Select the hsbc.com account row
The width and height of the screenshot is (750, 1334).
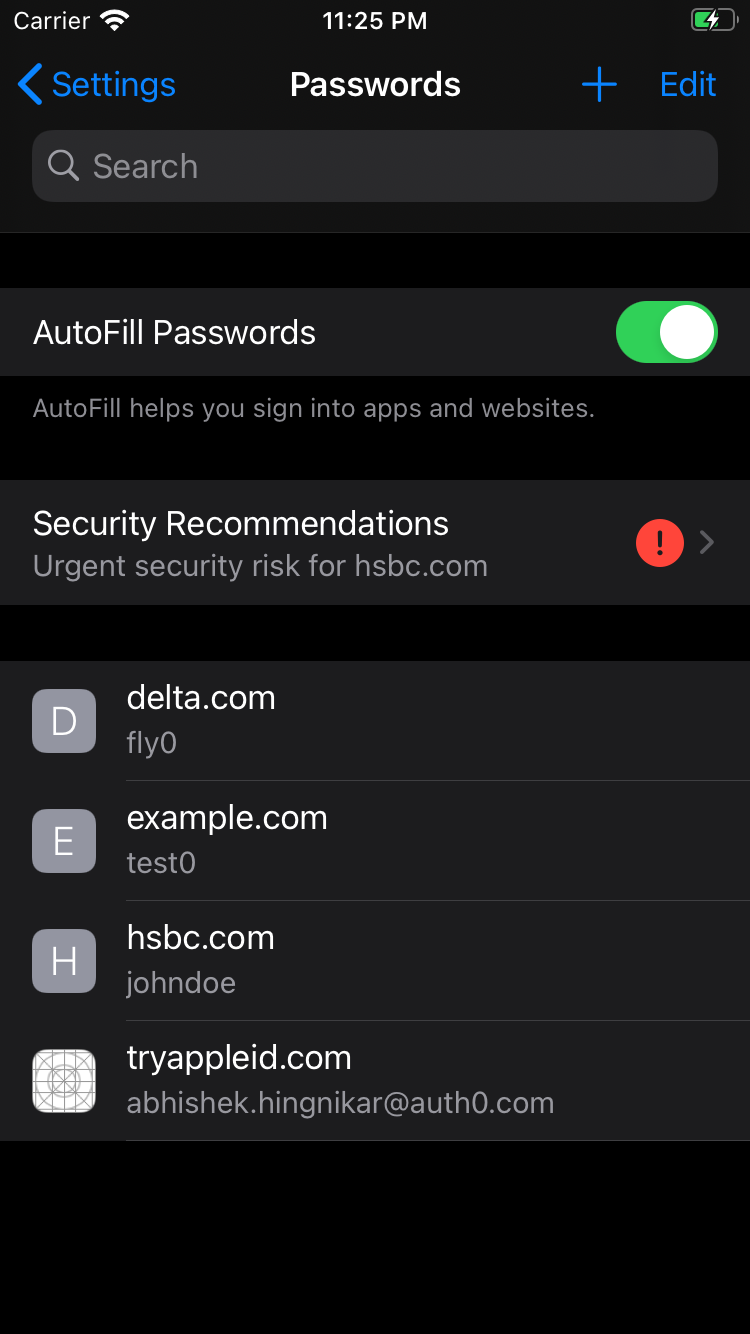pyautogui.click(x=375, y=960)
